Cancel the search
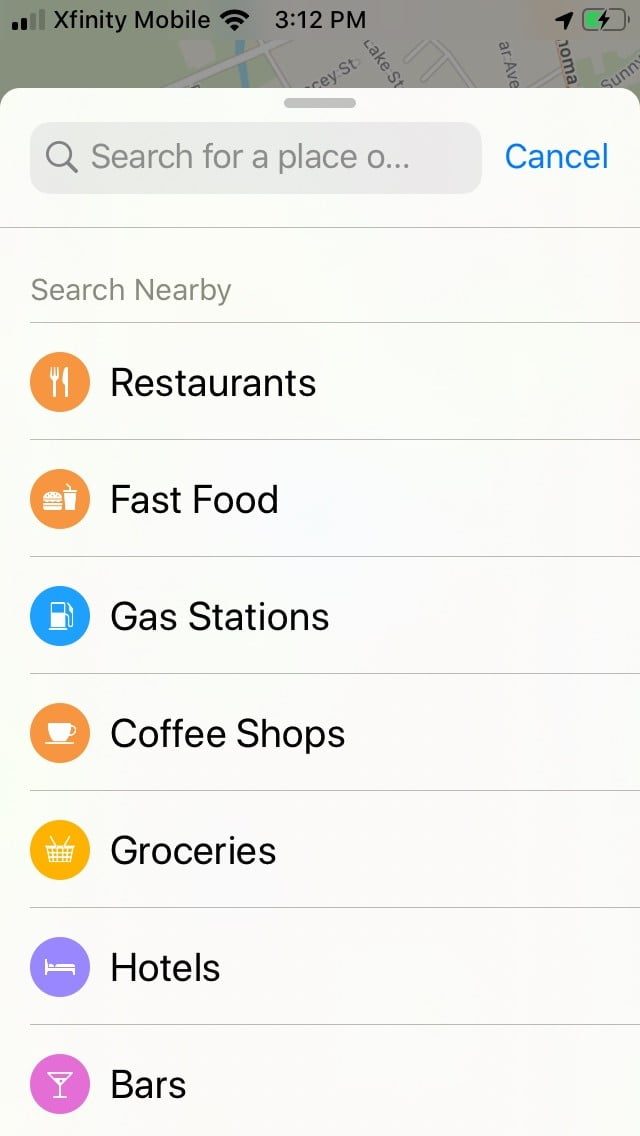 tap(556, 157)
